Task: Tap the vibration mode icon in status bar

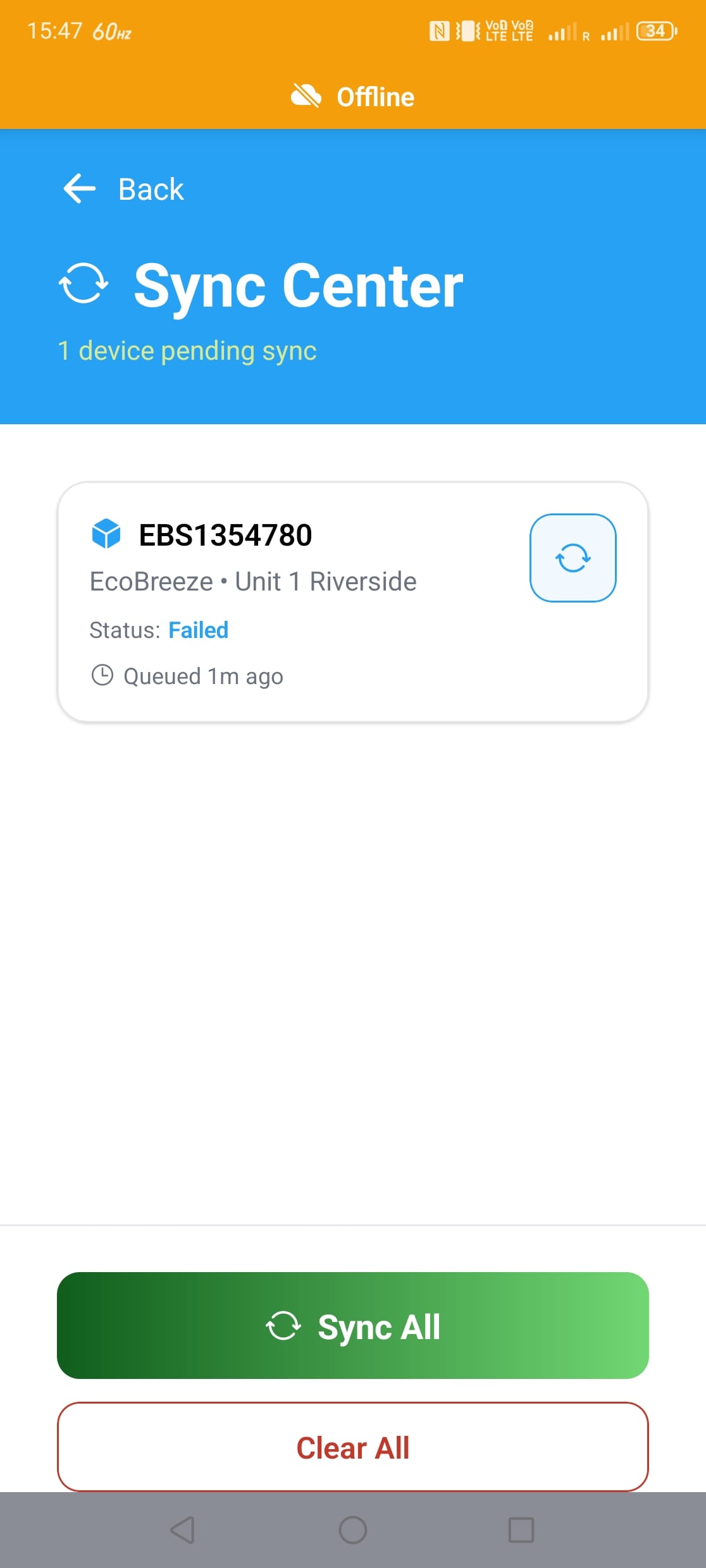Action: (466, 29)
